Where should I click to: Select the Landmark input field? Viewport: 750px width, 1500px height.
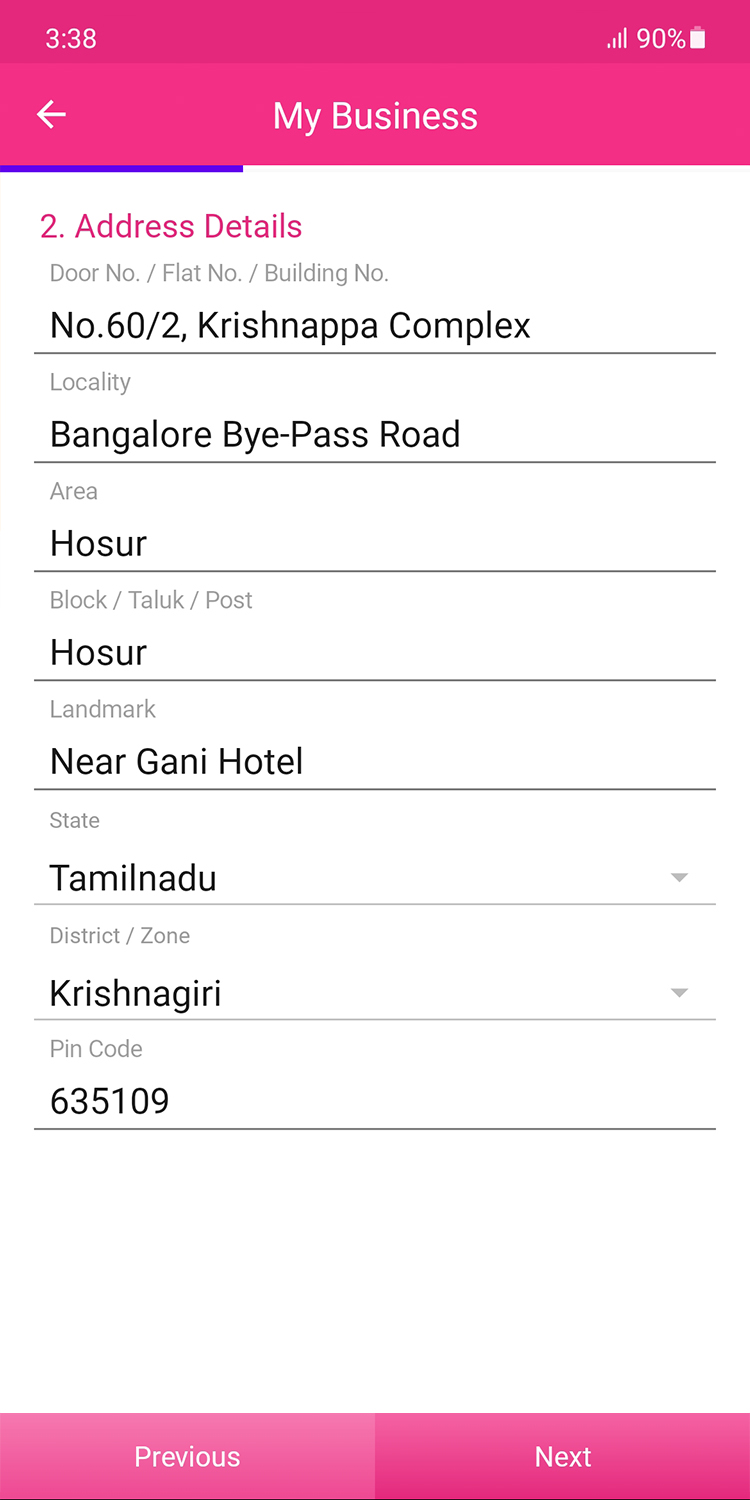tap(374, 762)
